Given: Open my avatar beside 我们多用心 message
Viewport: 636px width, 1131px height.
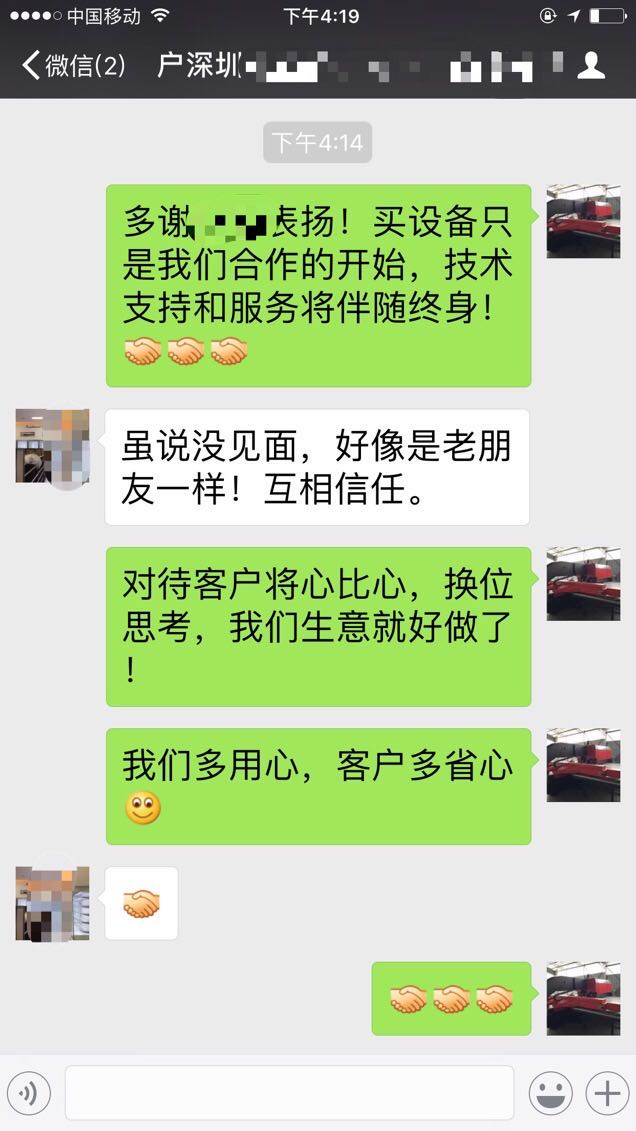Looking at the screenshot, I should click(583, 765).
